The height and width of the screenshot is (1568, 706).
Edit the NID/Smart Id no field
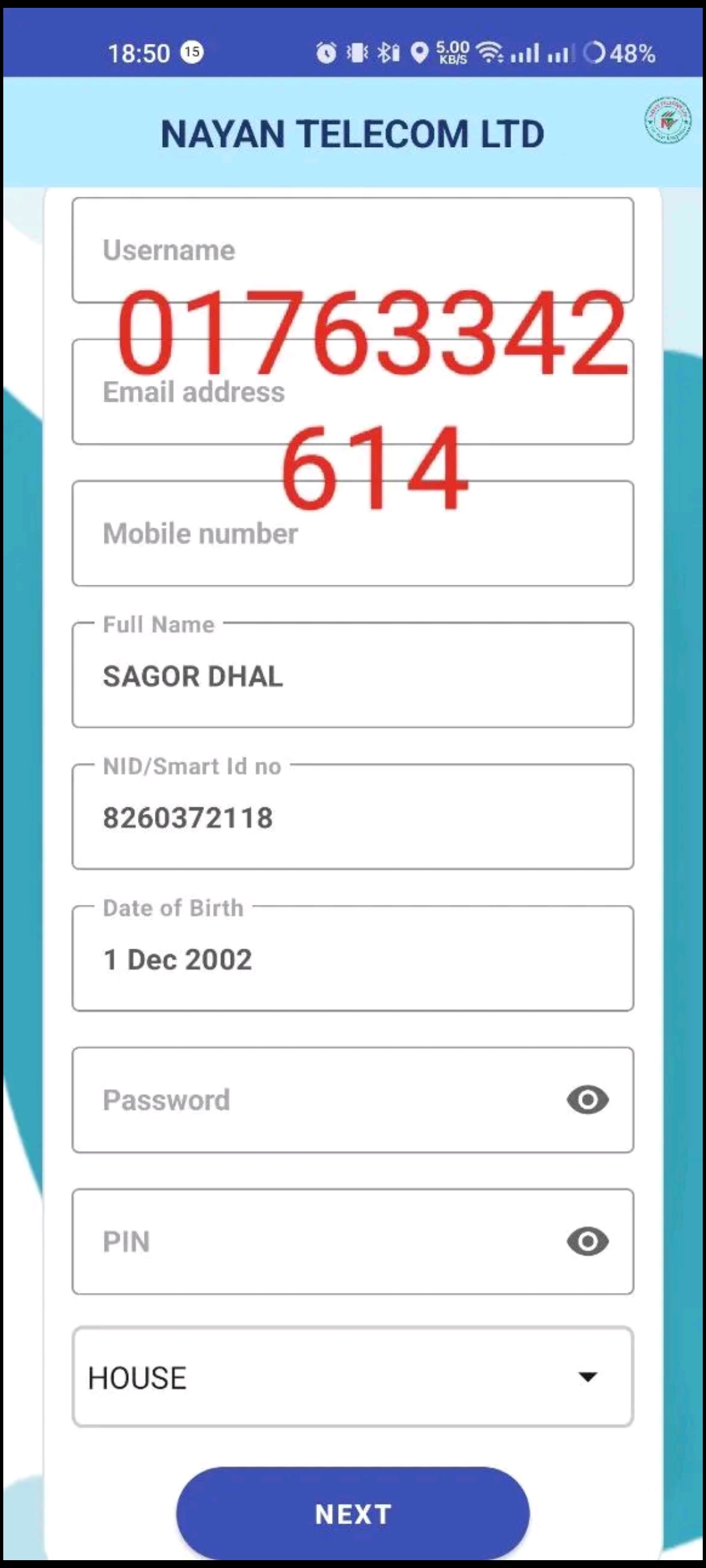[x=352, y=817]
